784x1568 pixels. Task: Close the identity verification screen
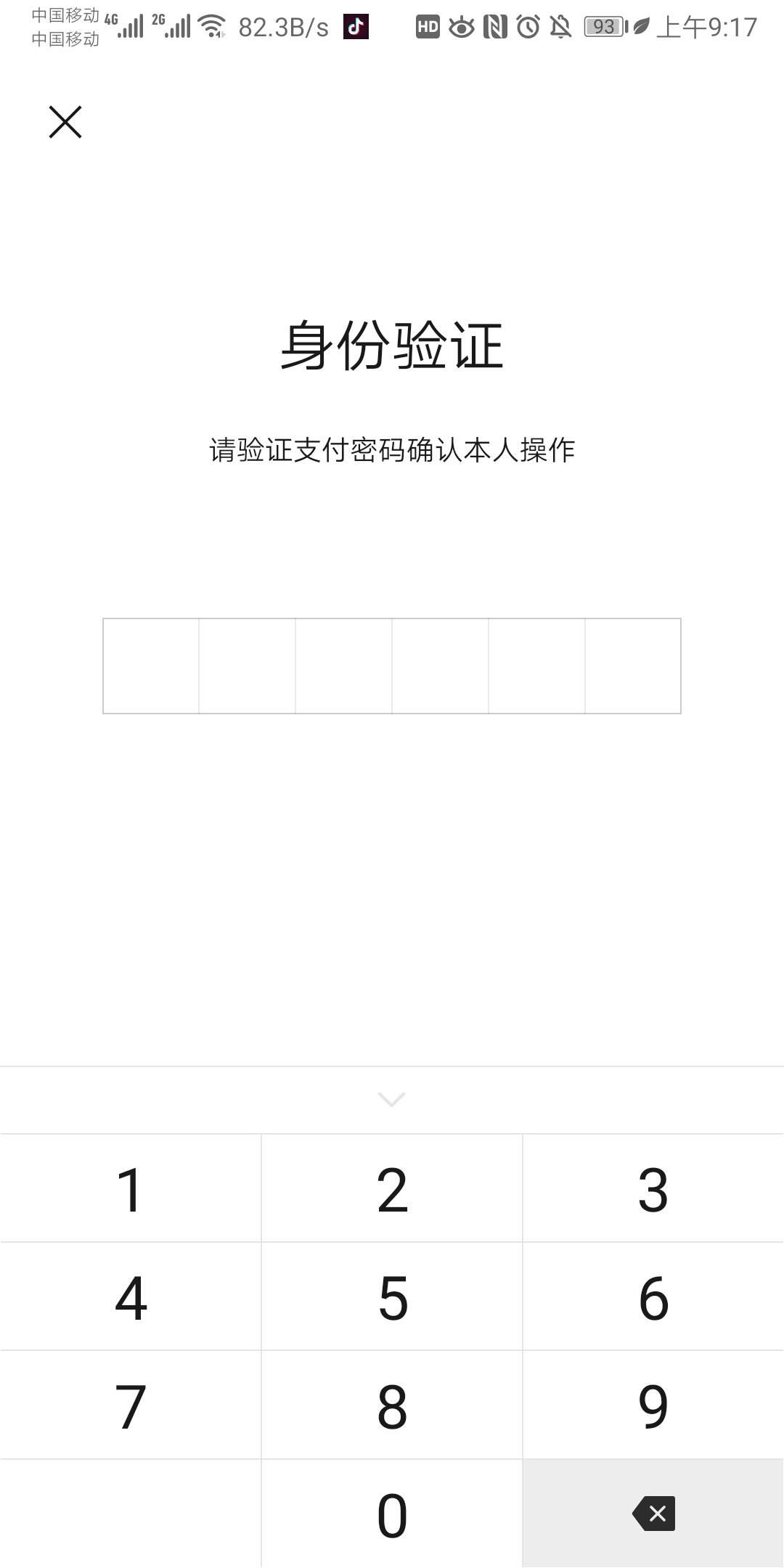(x=65, y=122)
